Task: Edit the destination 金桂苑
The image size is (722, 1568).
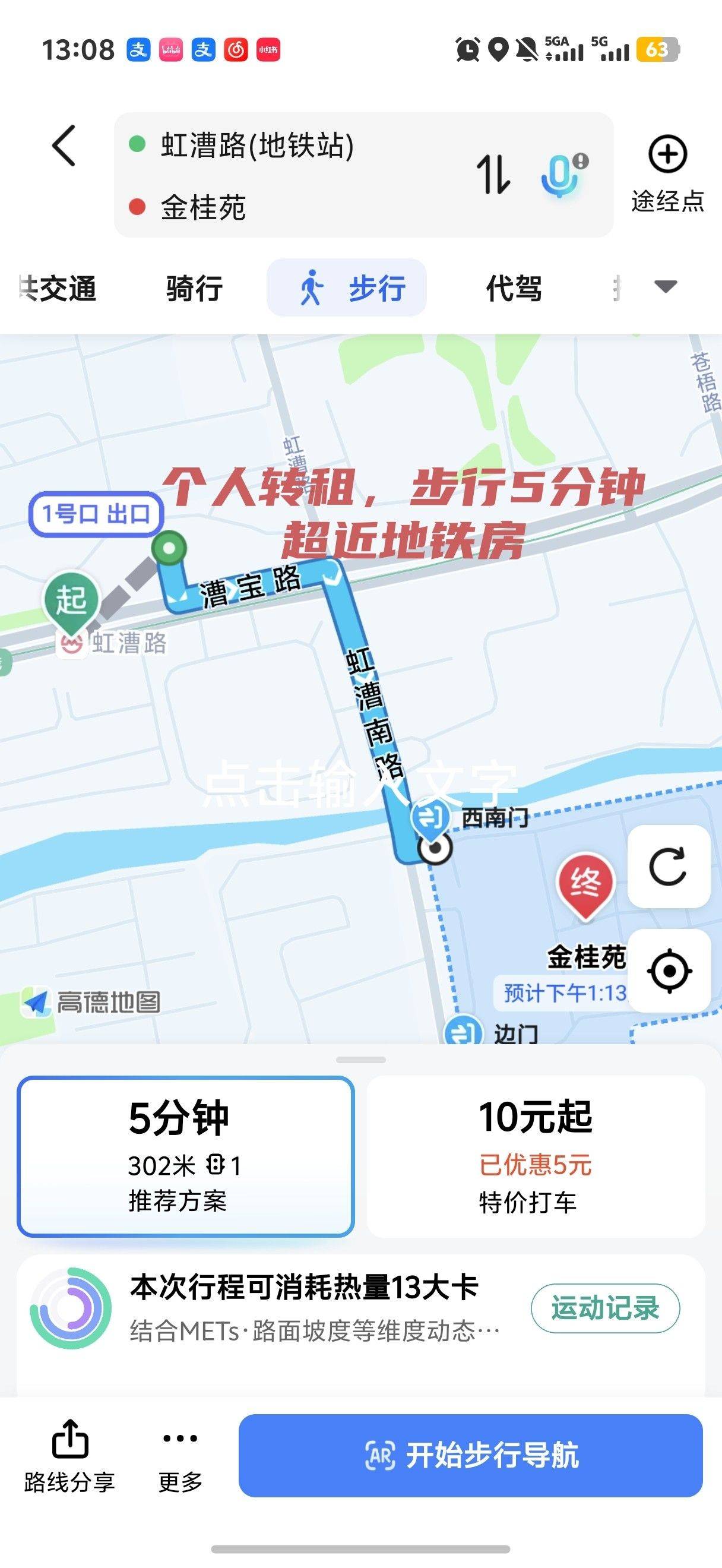Action: tap(203, 207)
